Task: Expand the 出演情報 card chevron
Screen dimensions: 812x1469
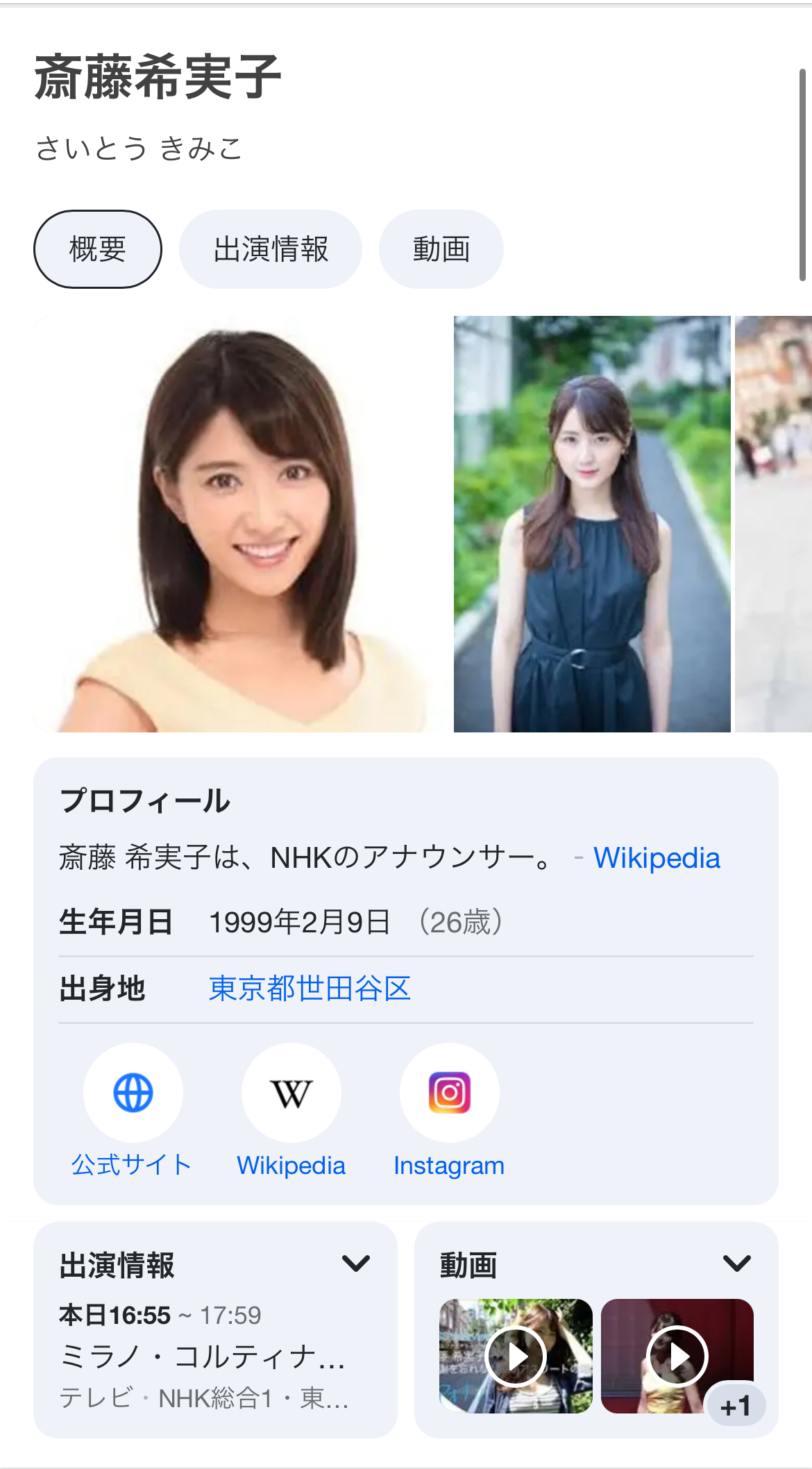Action: pos(356,1264)
